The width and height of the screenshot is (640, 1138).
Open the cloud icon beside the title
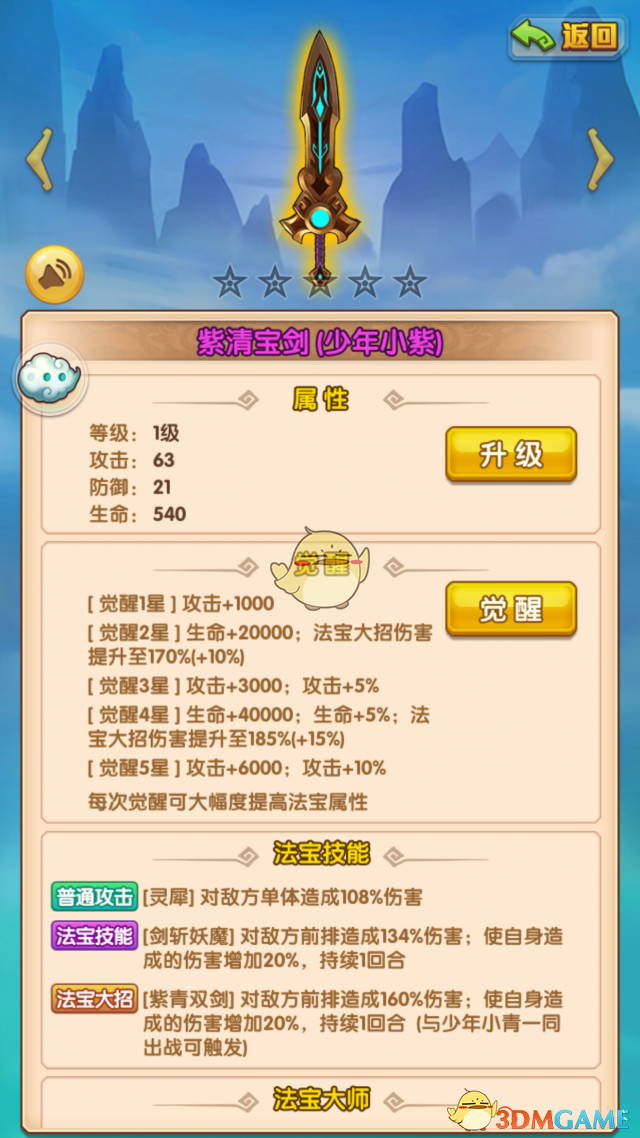point(49,378)
